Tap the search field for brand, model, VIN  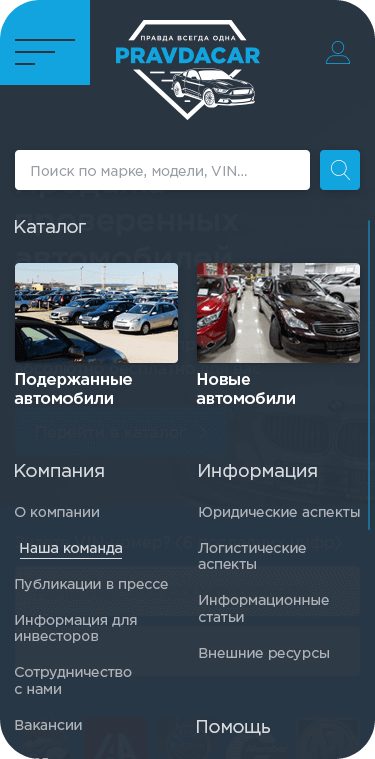click(x=162, y=170)
